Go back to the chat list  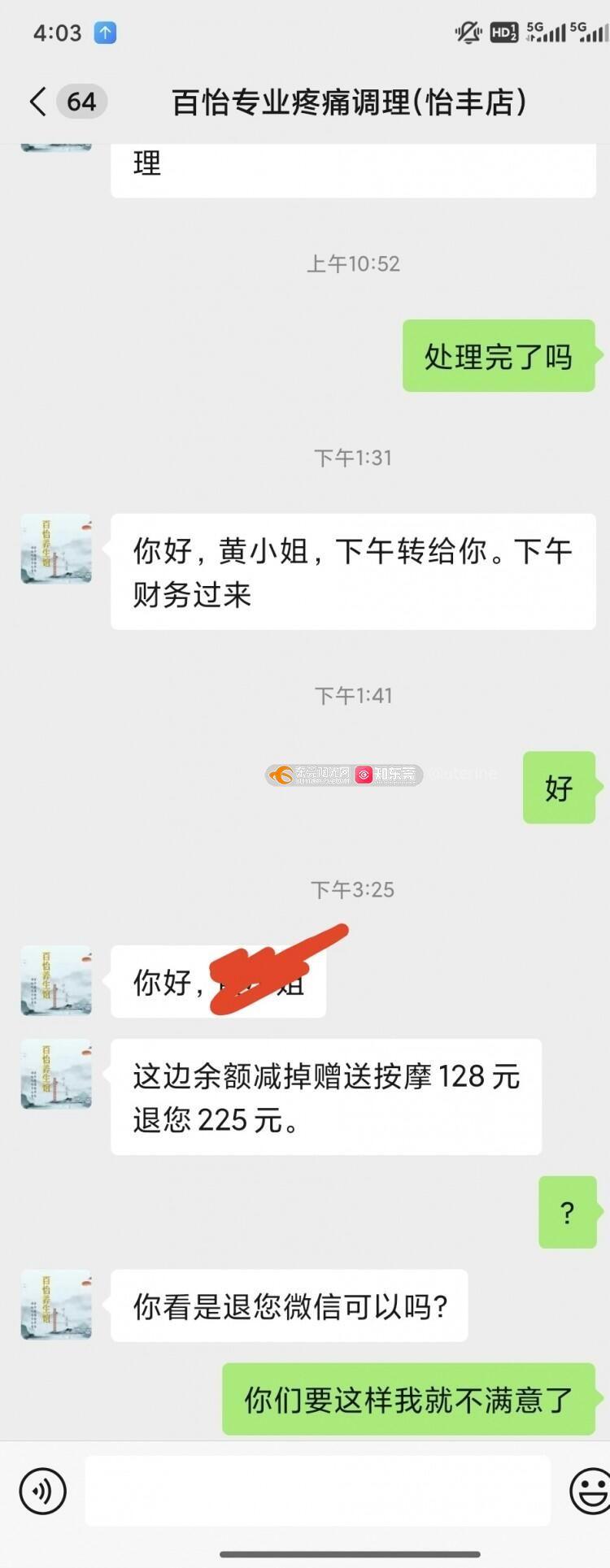coord(37,102)
